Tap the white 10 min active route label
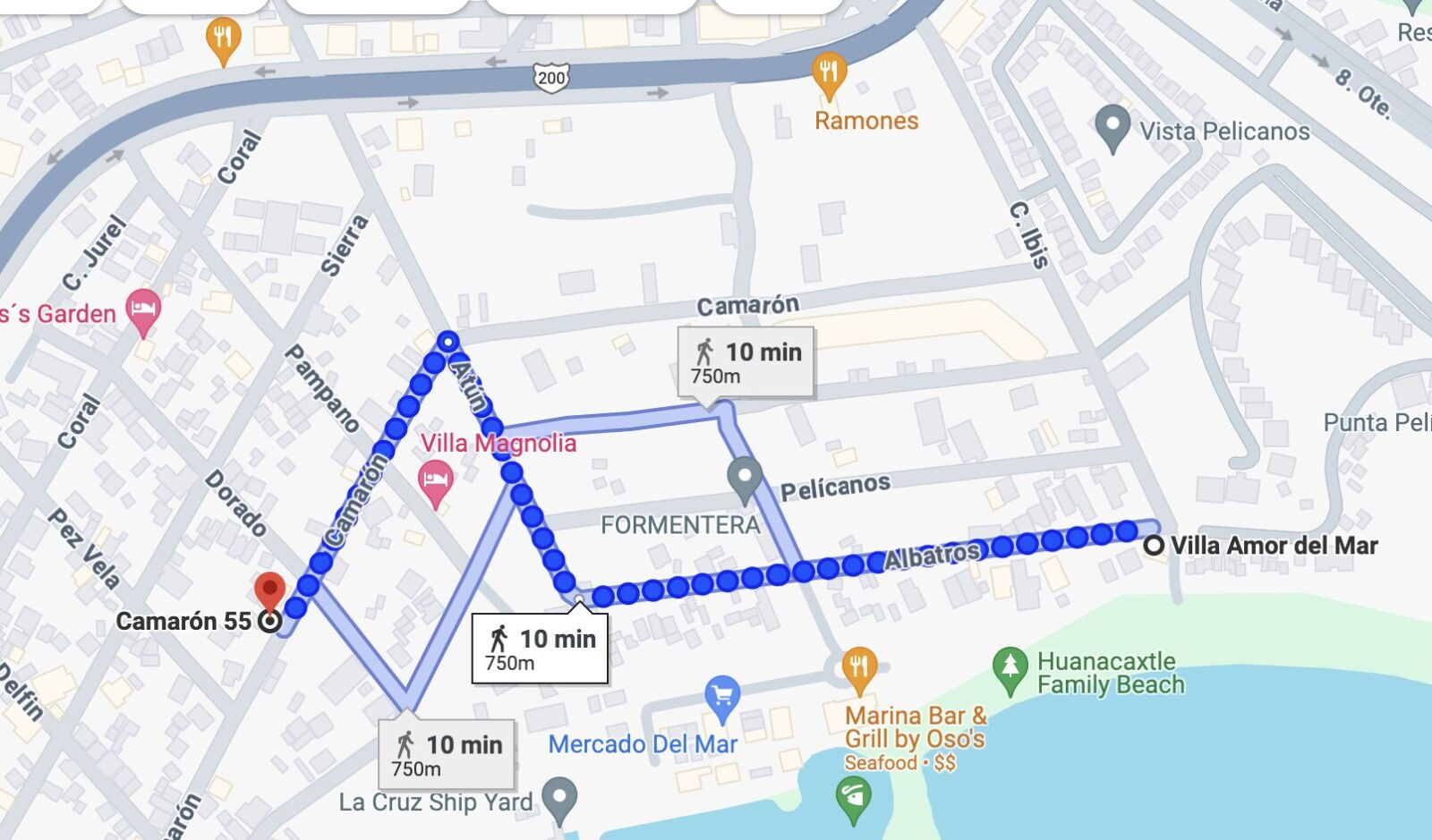 (540, 649)
